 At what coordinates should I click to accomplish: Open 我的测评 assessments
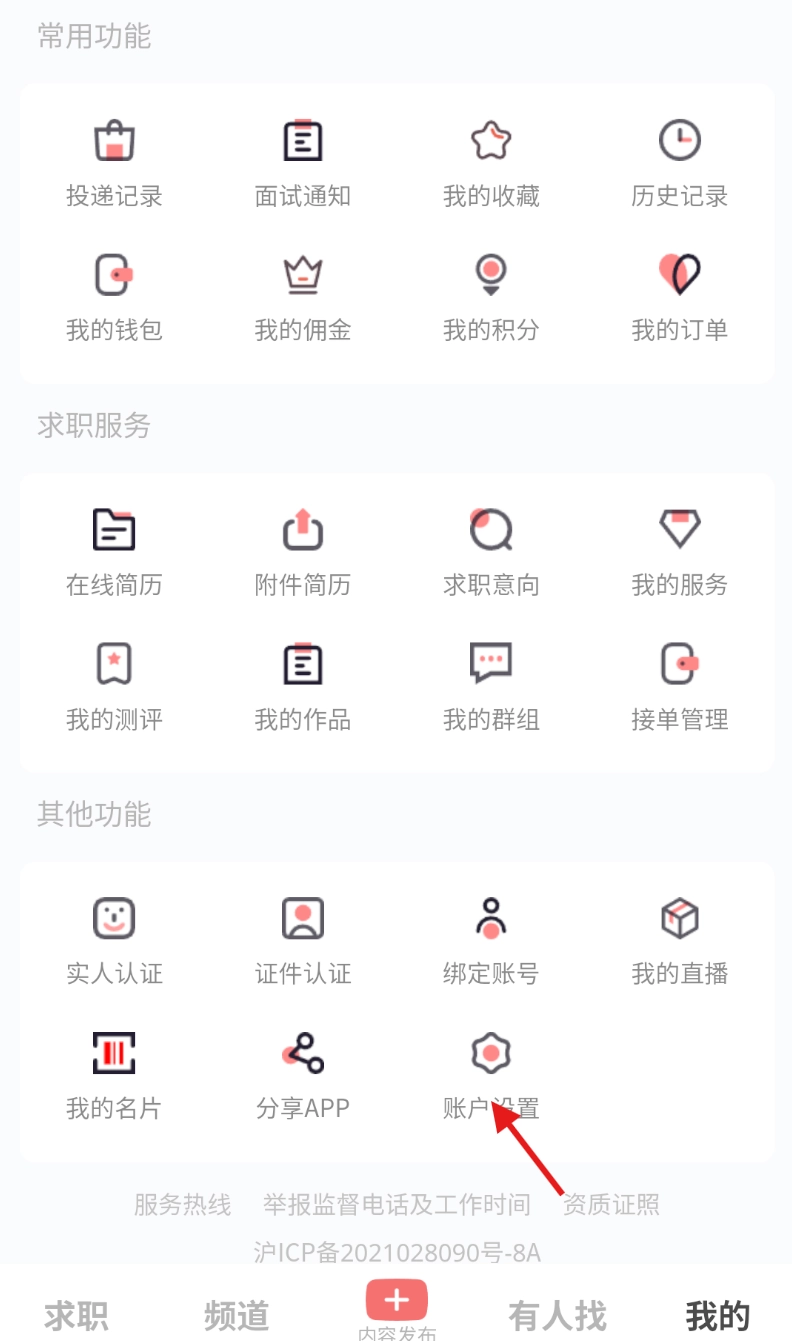114,687
